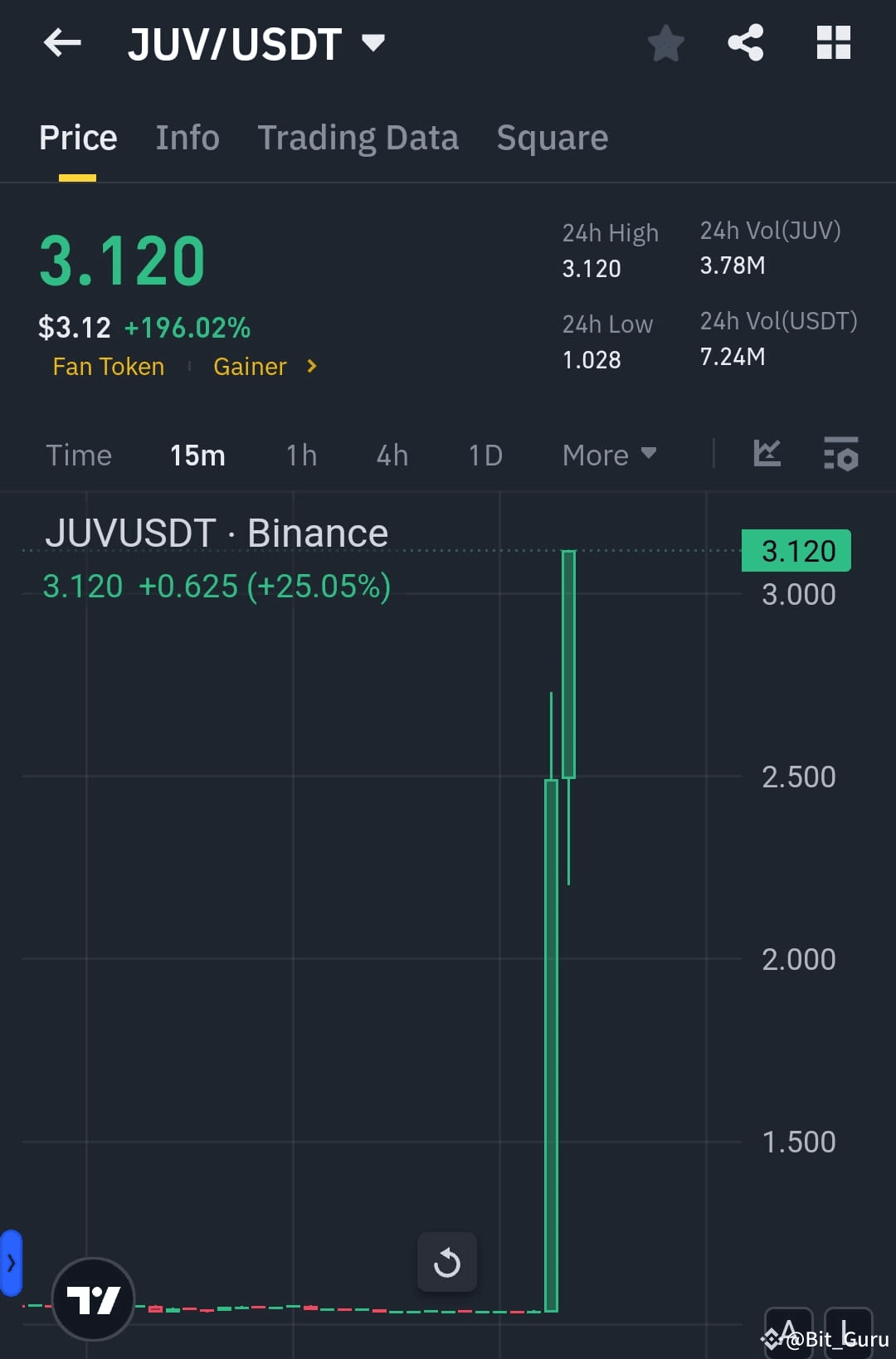Select the 1D timeframe
This screenshot has height=1359, width=896.
tap(485, 455)
